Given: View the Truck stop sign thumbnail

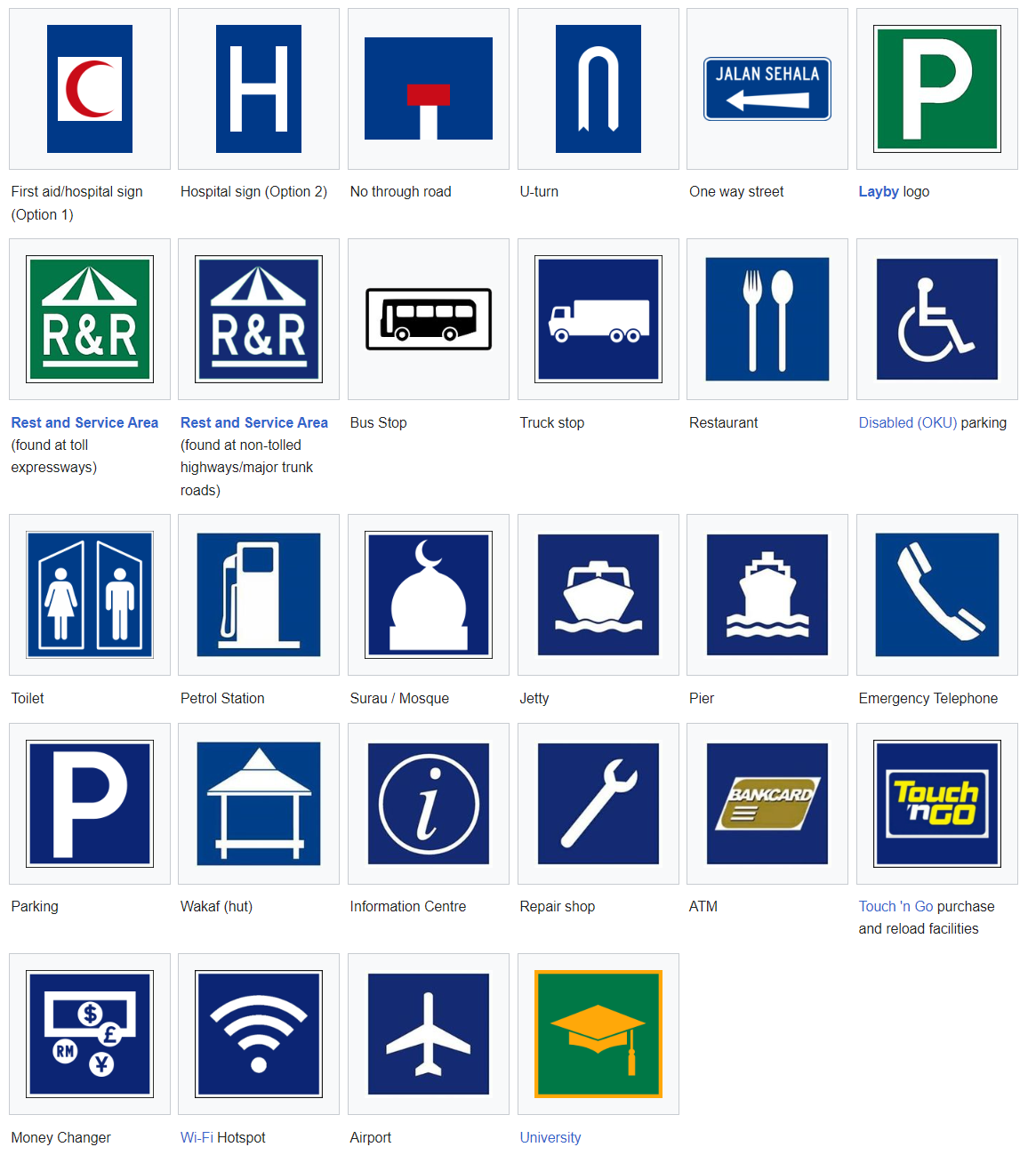Looking at the screenshot, I should 598,319.
